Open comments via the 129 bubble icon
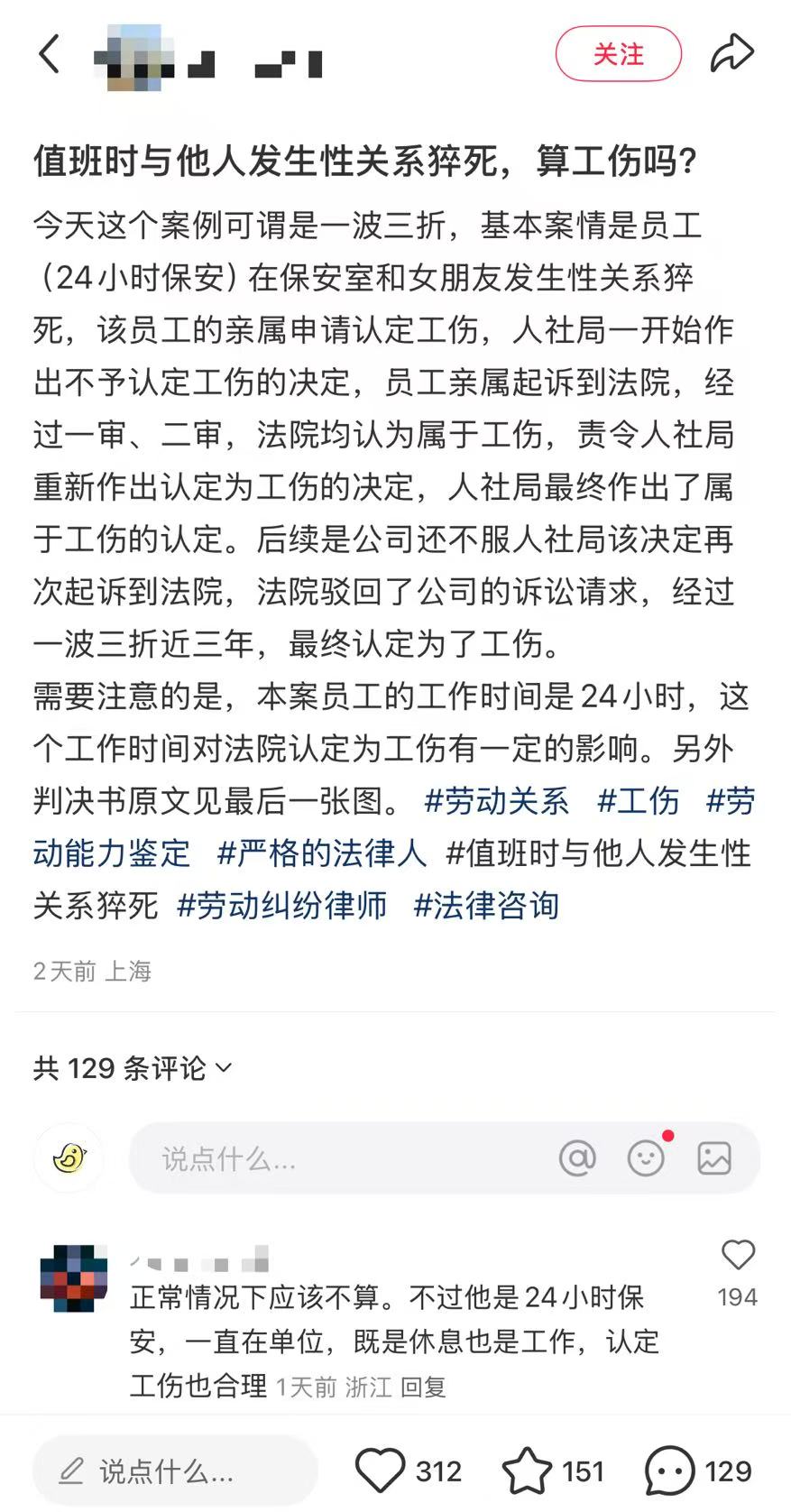Screen dimensions: 791x1512 click(669, 1471)
